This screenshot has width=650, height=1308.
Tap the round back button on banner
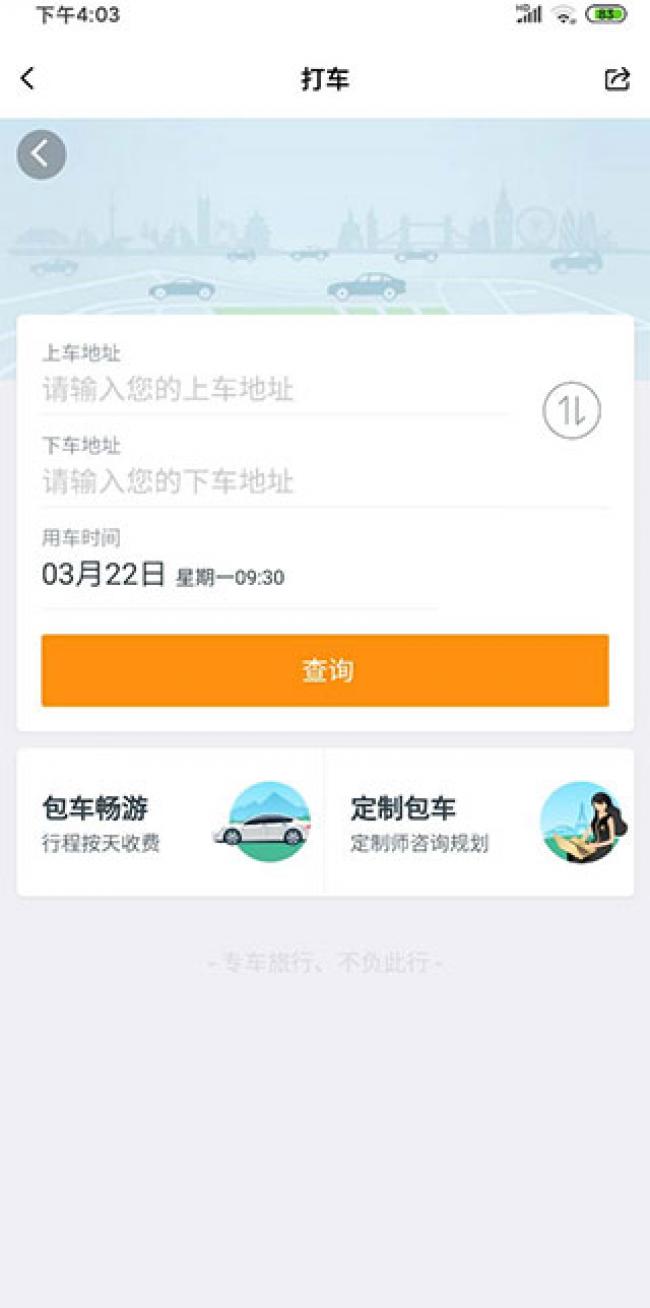tap(41, 154)
